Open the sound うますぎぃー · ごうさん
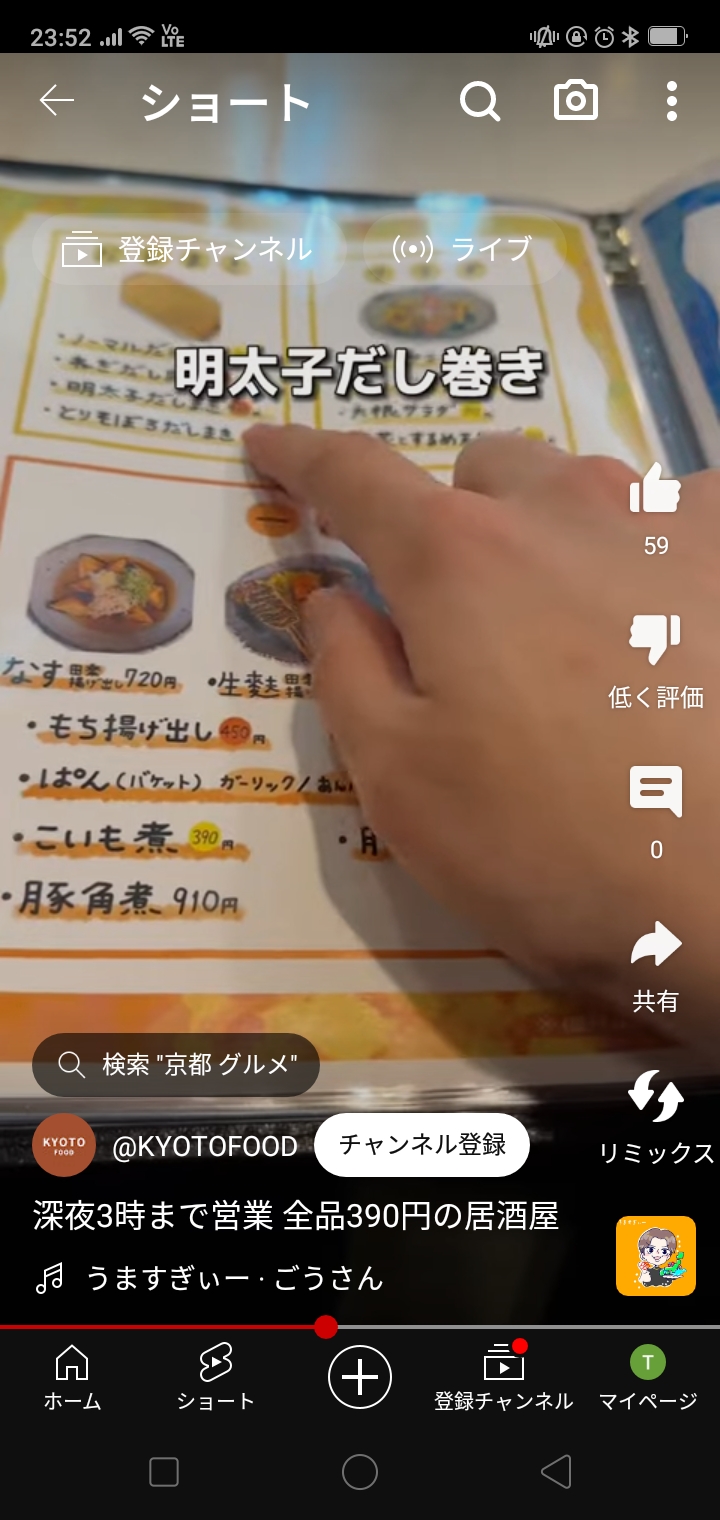Viewport: 720px width, 1520px height. 234,1278
